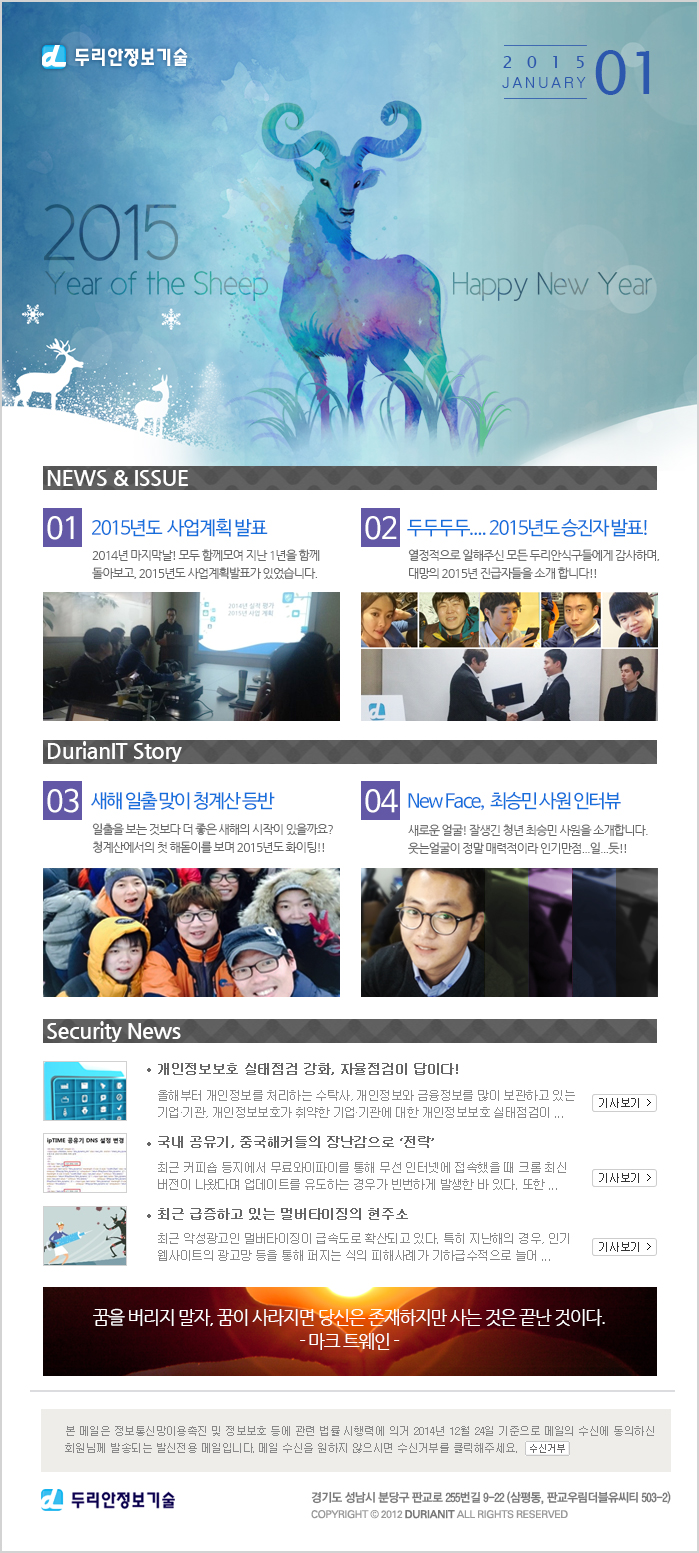Tap the promoted employees photo collage
The image size is (699, 1553).
pyautogui.click(x=509, y=656)
